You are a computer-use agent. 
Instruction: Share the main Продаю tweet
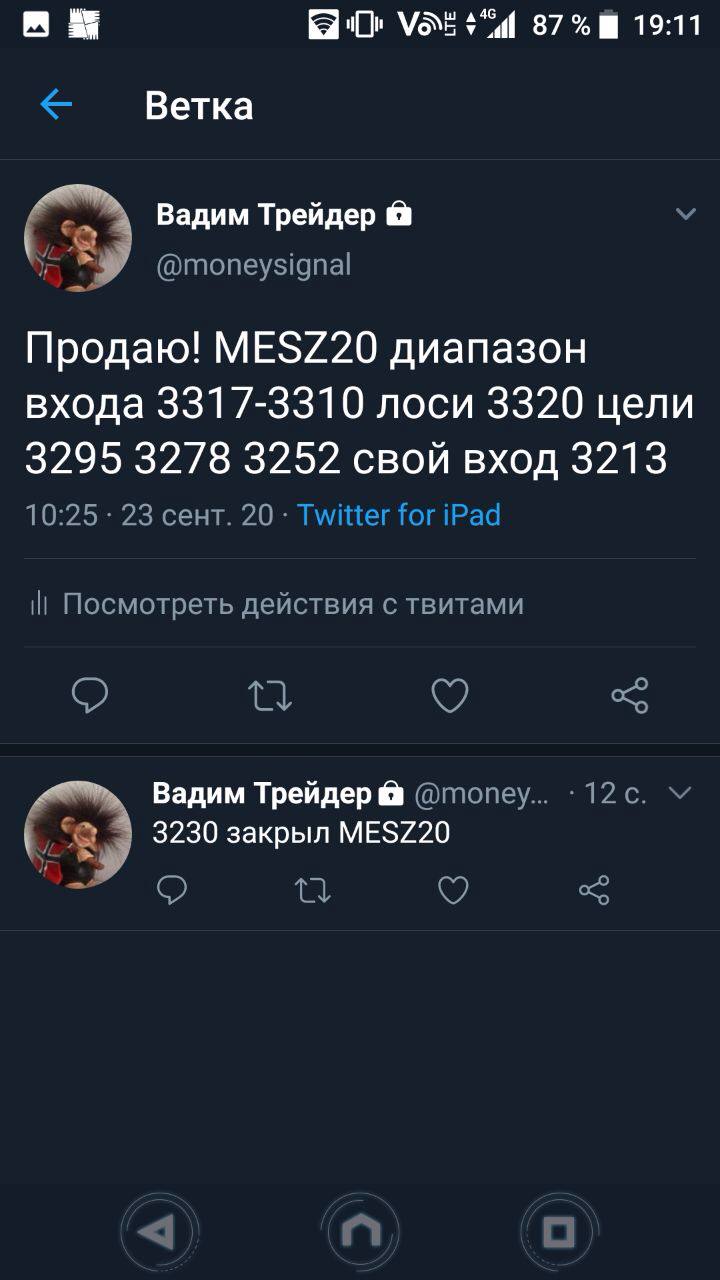tap(629, 695)
